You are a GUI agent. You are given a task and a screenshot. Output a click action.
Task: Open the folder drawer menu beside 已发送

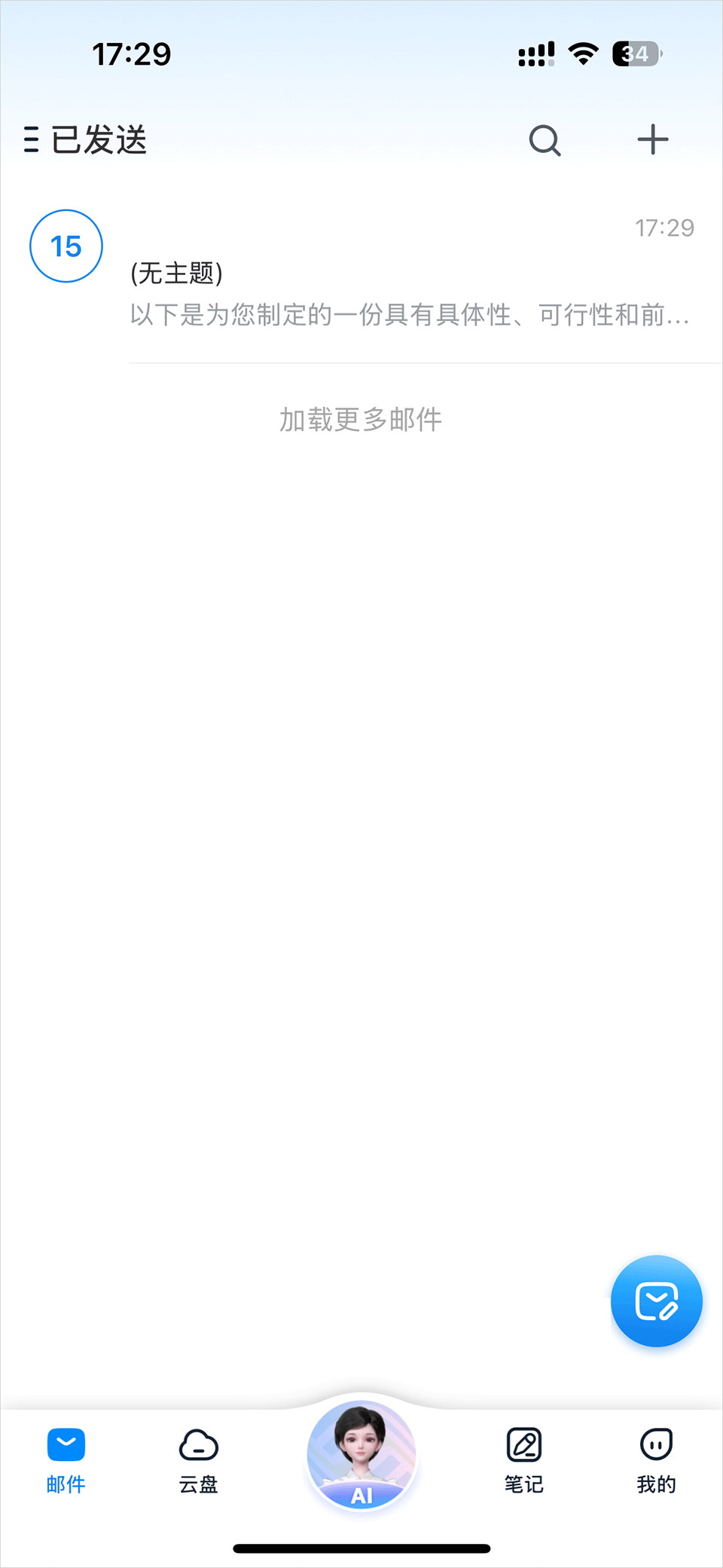[32, 140]
